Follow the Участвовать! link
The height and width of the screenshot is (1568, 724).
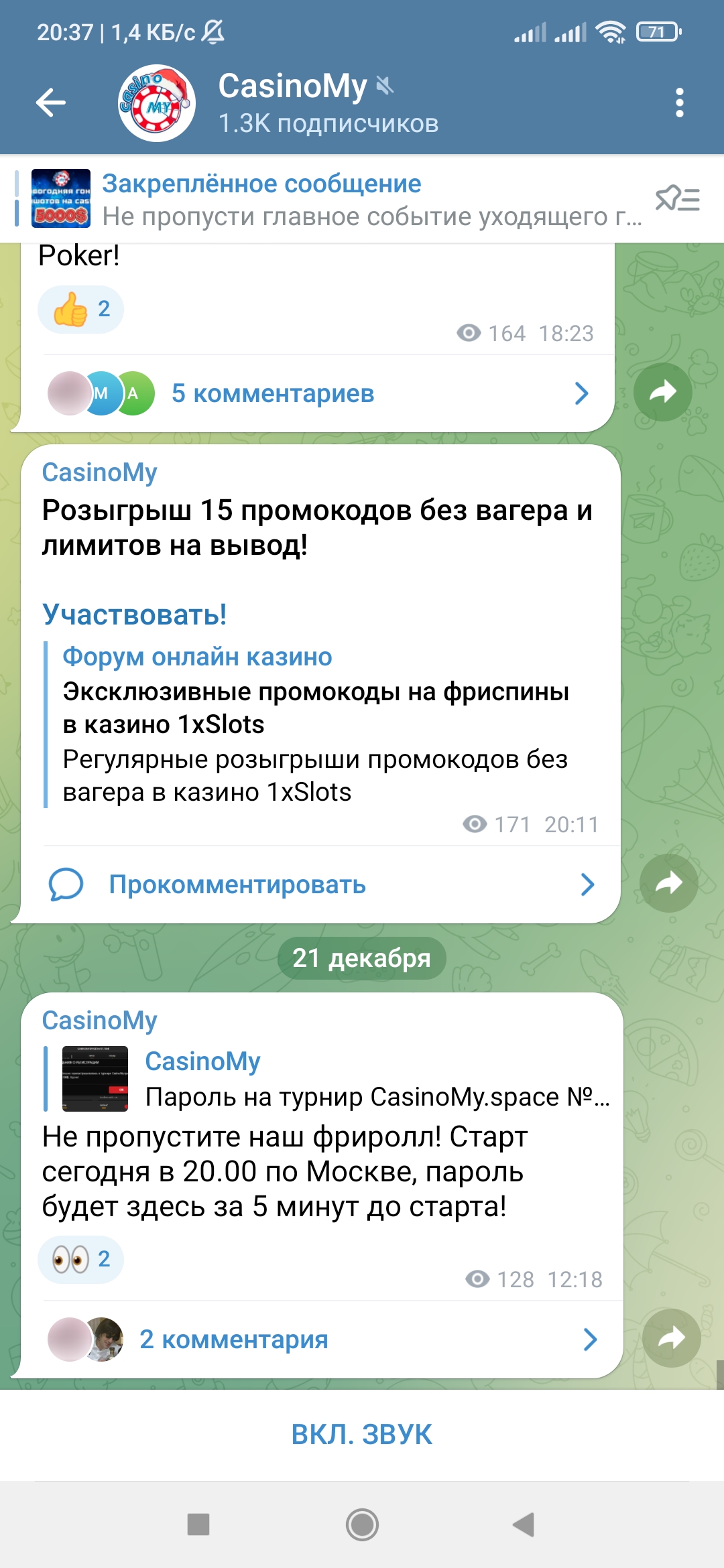(134, 614)
